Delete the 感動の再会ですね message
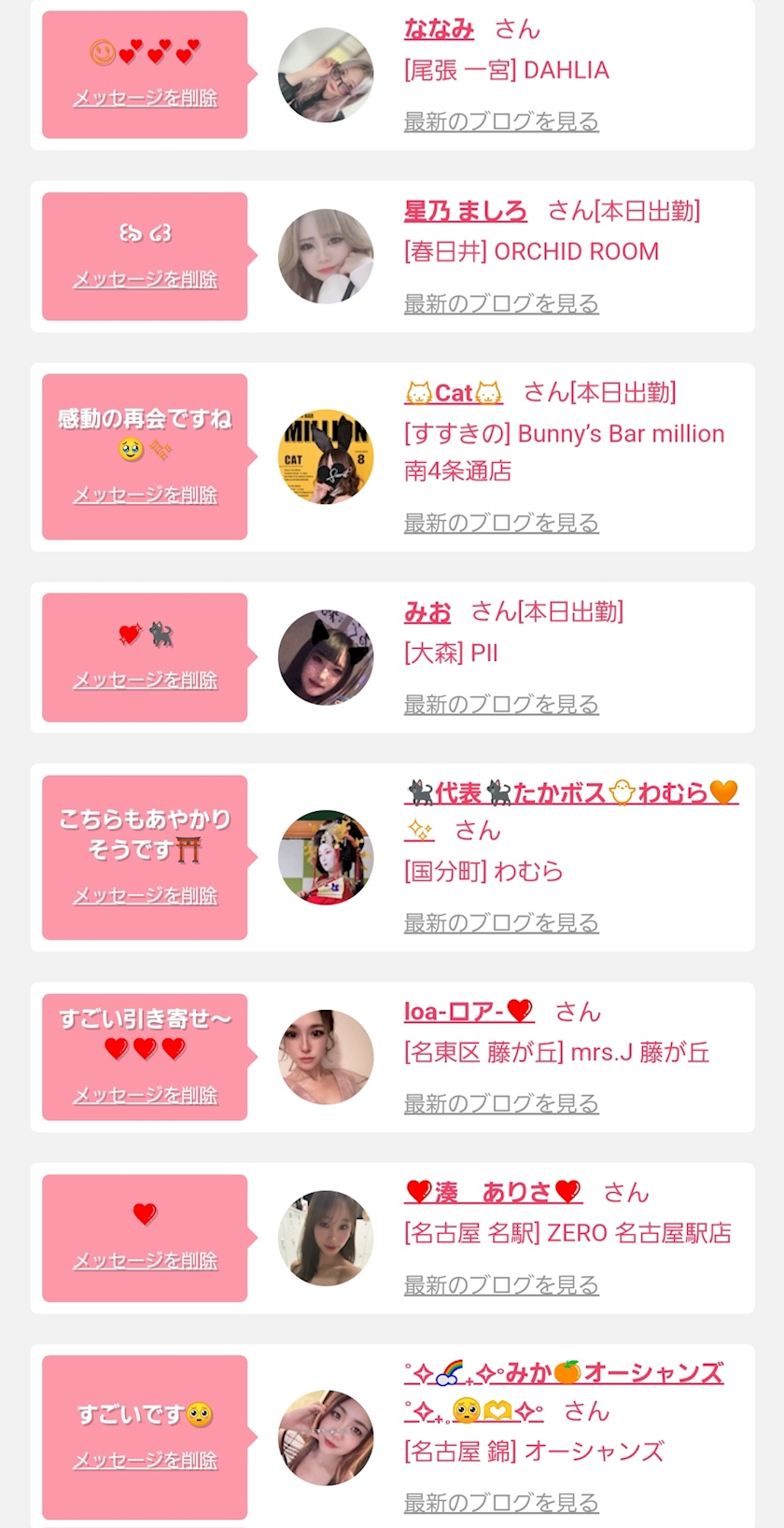784x1528 pixels. pos(145,495)
